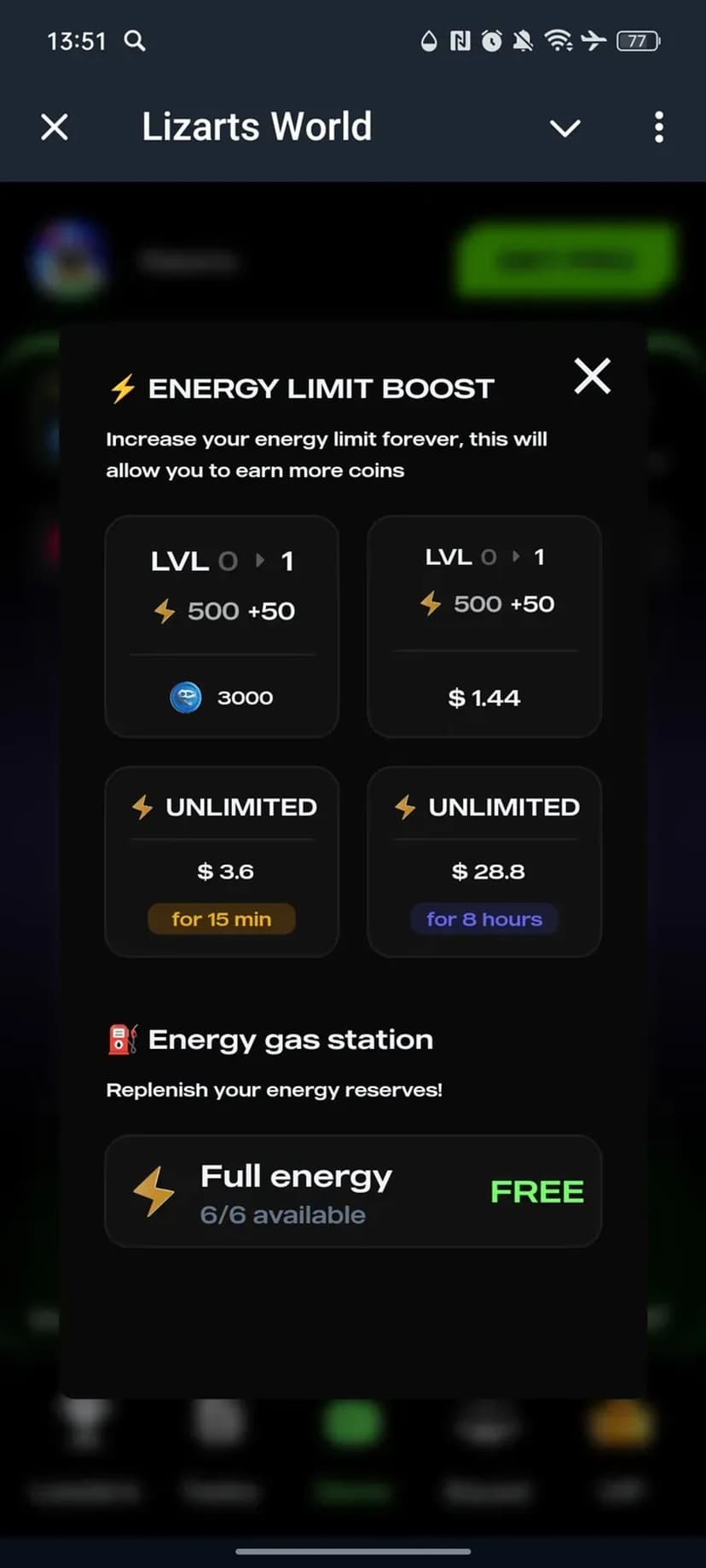This screenshot has height=1568, width=706.
Task: Get unlimited energy for 8 hours
Action: (x=484, y=862)
